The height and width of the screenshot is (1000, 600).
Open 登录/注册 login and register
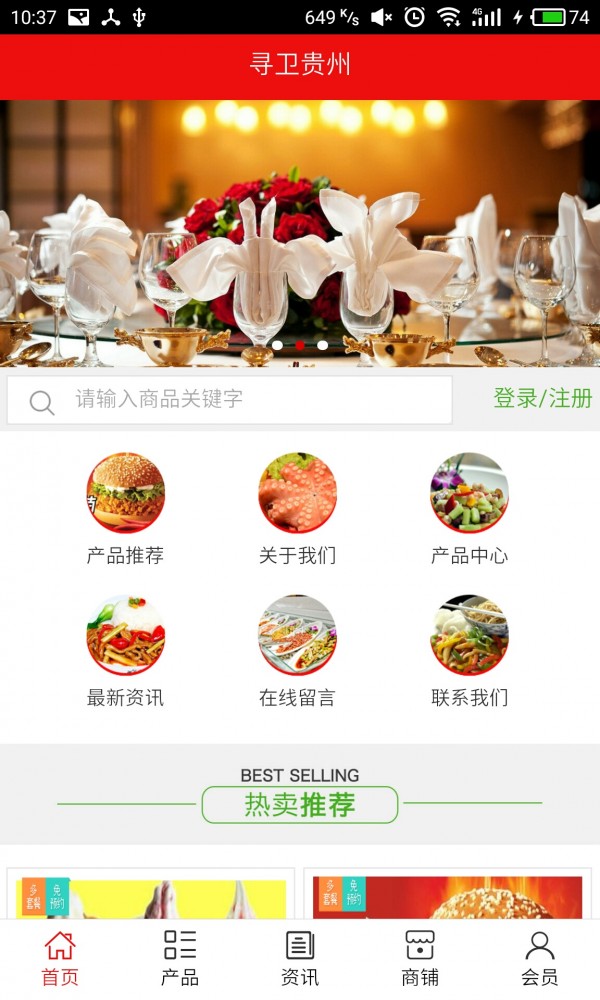click(542, 398)
